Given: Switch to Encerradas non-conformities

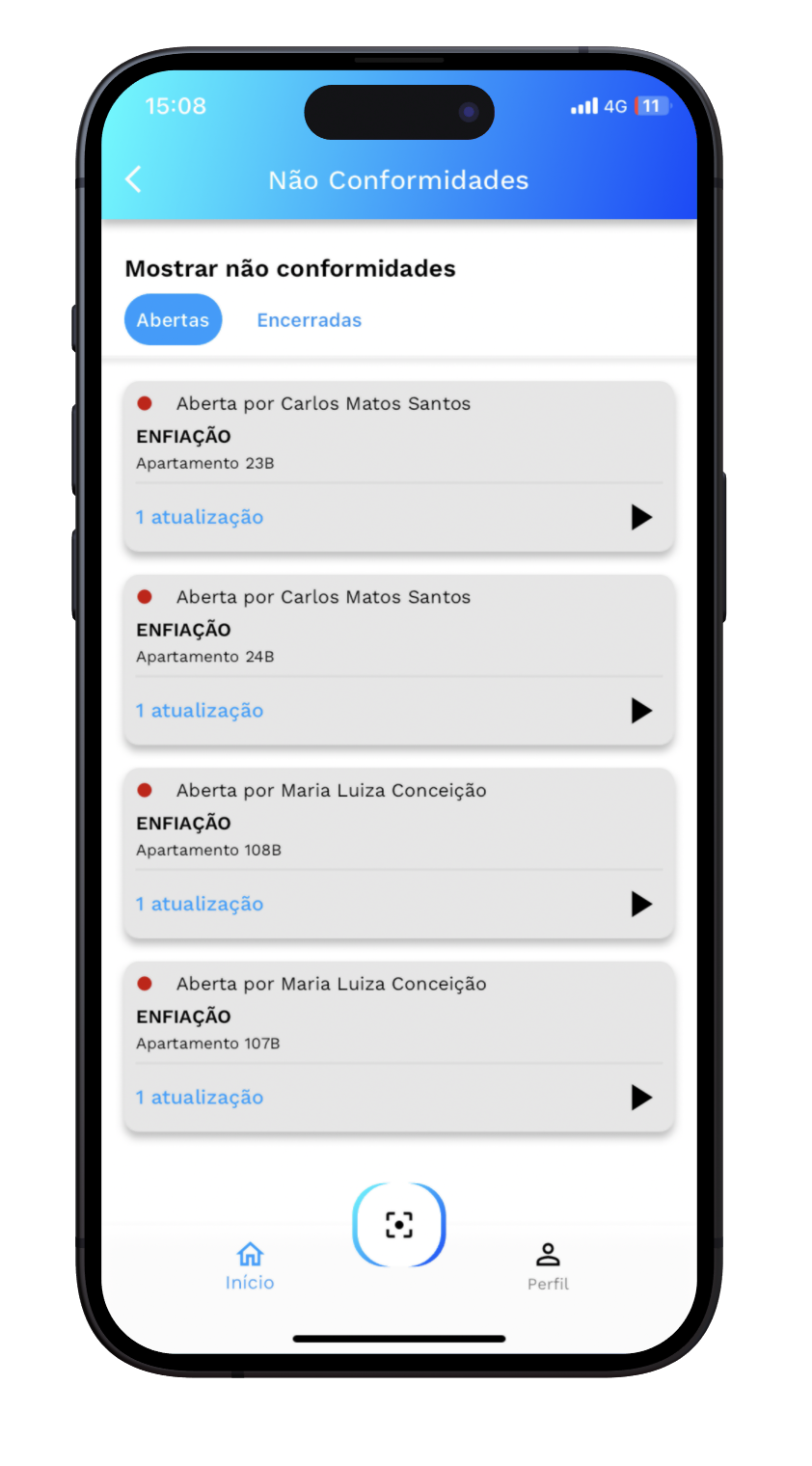Looking at the screenshot, I should [309, 320].
